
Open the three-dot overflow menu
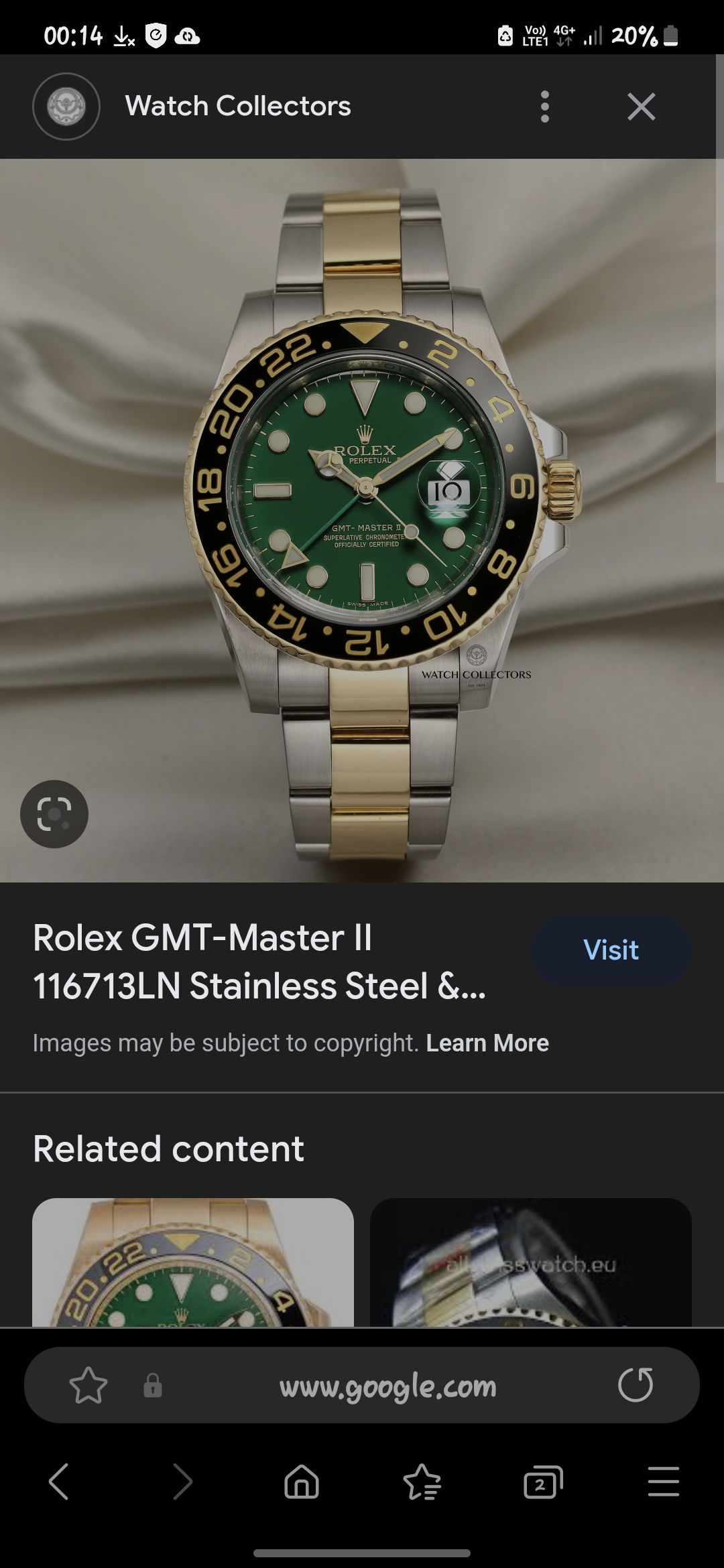click(x=544, y=107)
